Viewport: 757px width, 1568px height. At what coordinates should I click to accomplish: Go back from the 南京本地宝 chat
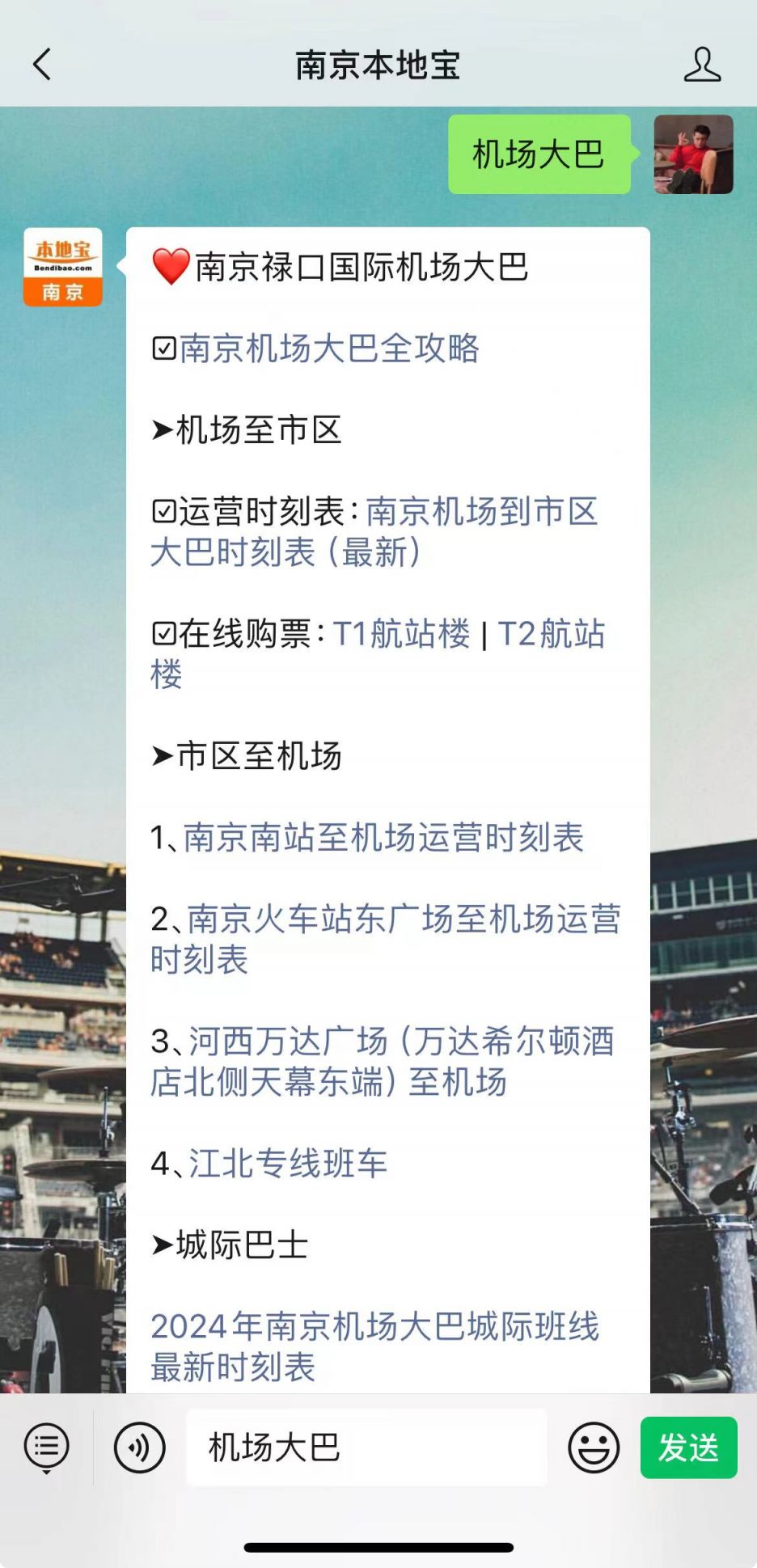click(x=42, y=65)
